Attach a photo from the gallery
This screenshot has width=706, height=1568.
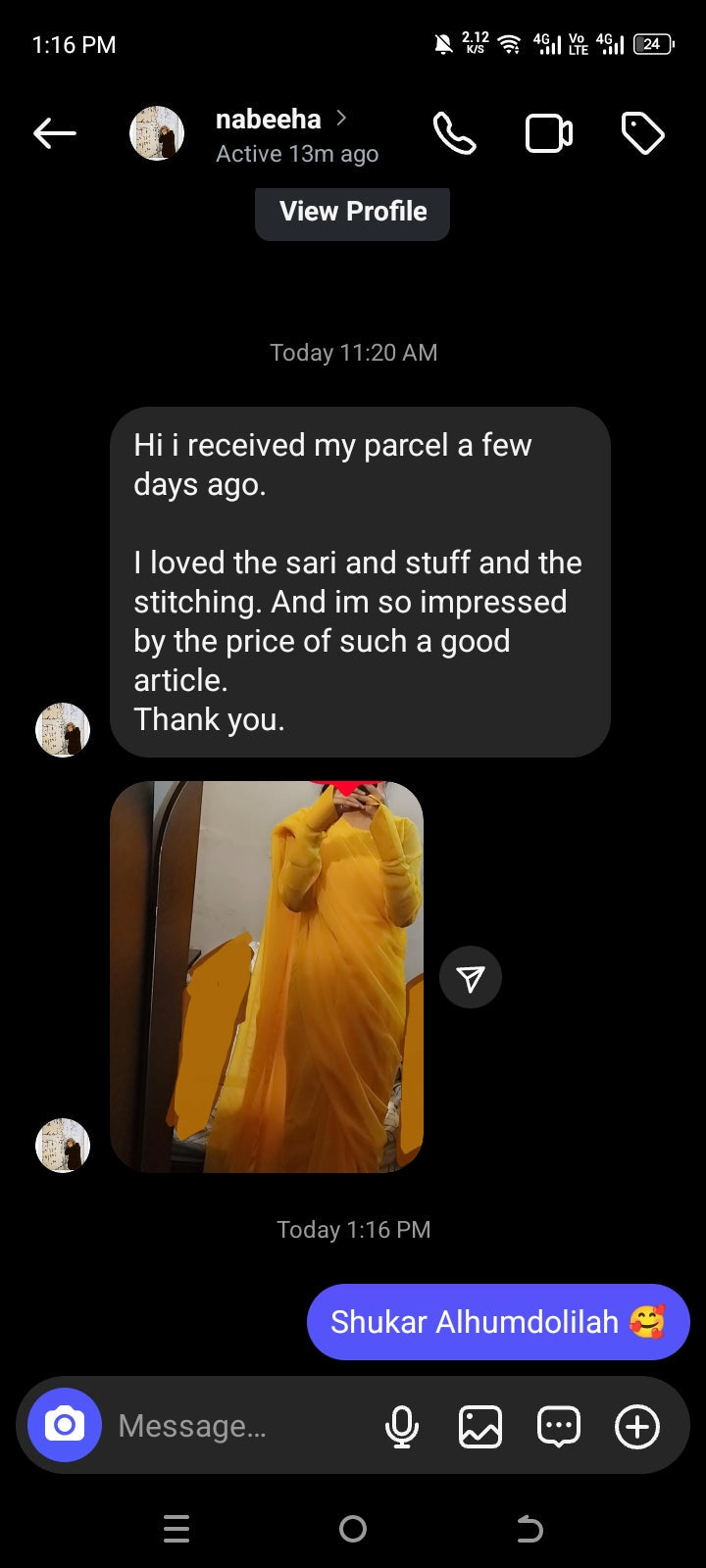480,1426
